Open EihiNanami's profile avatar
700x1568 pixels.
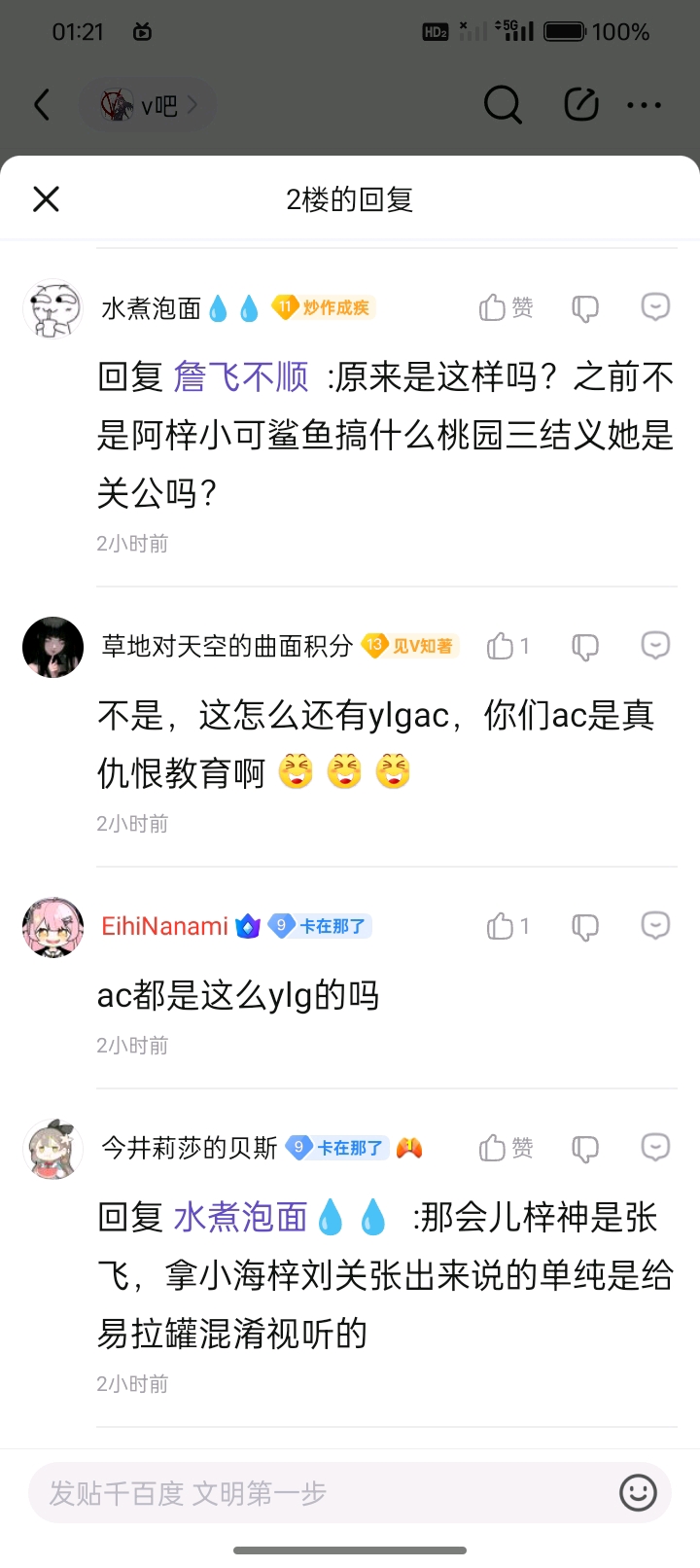coord(52,927)
